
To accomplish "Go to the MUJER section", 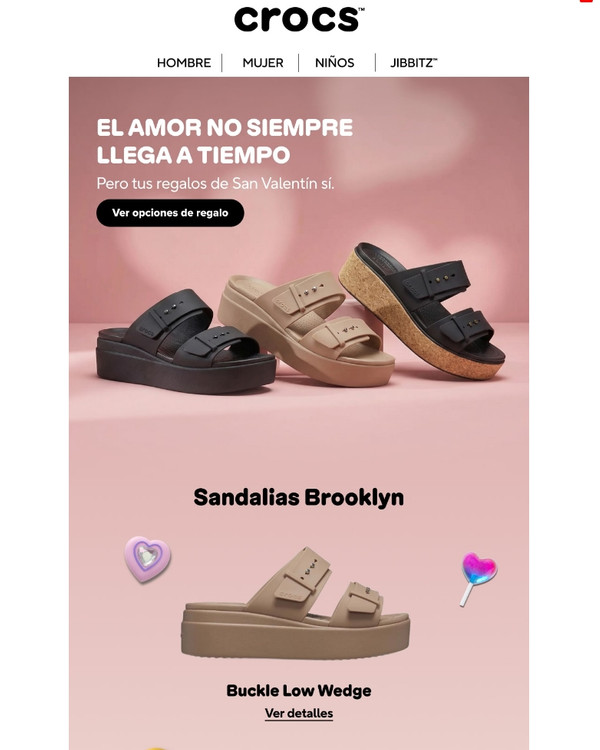I will 263,63.
